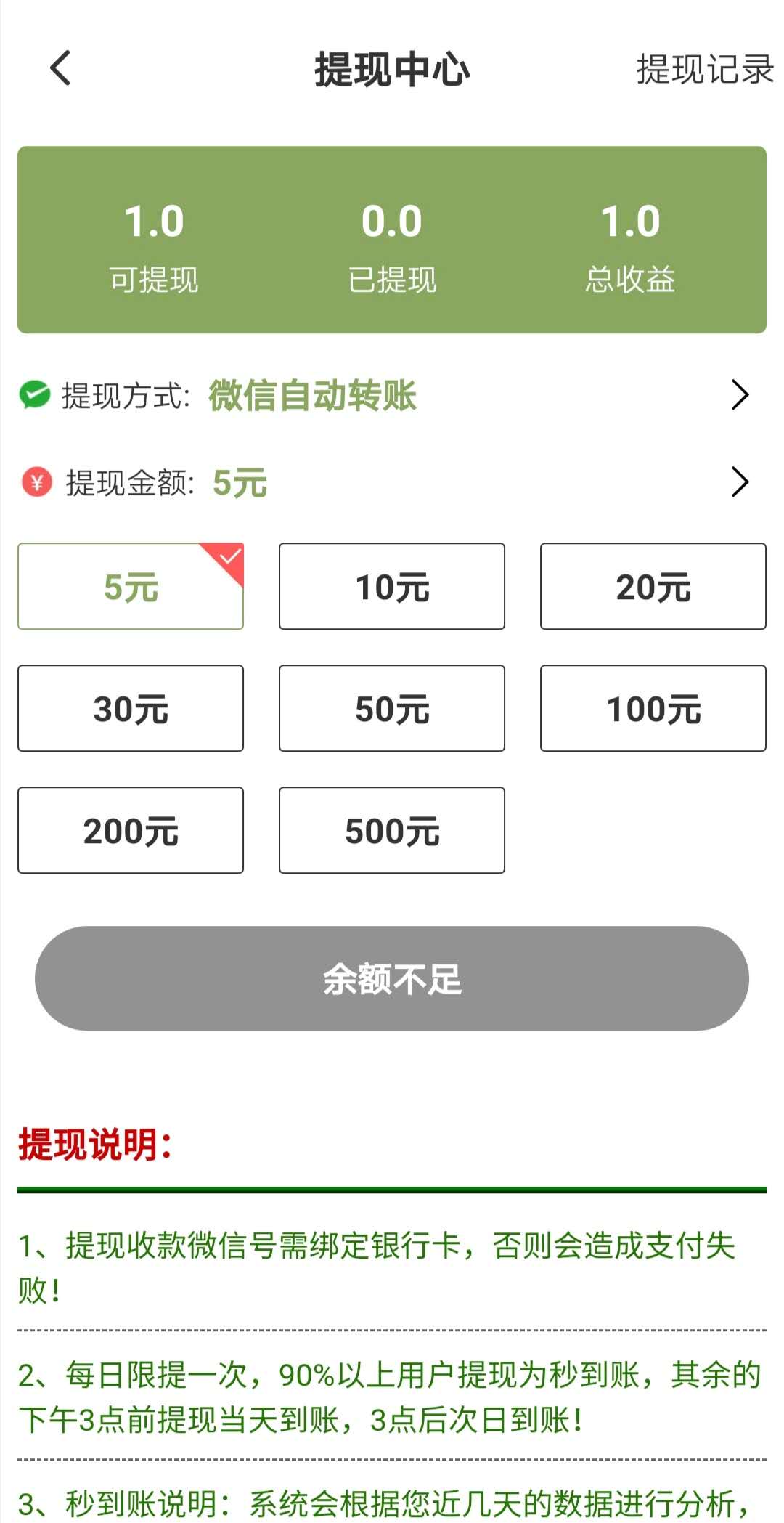
Task: Choose the 500元 amount
Action: [392, 830]
